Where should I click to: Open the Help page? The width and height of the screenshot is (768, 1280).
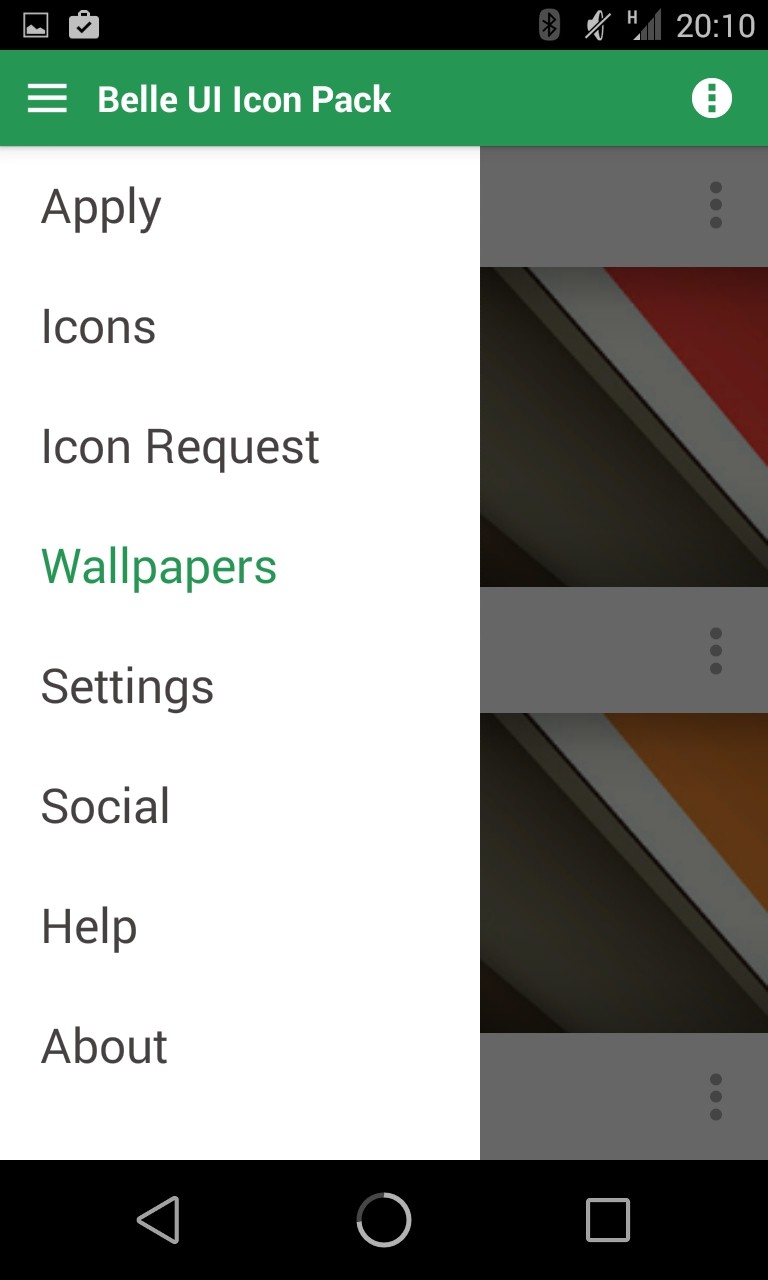240,927
